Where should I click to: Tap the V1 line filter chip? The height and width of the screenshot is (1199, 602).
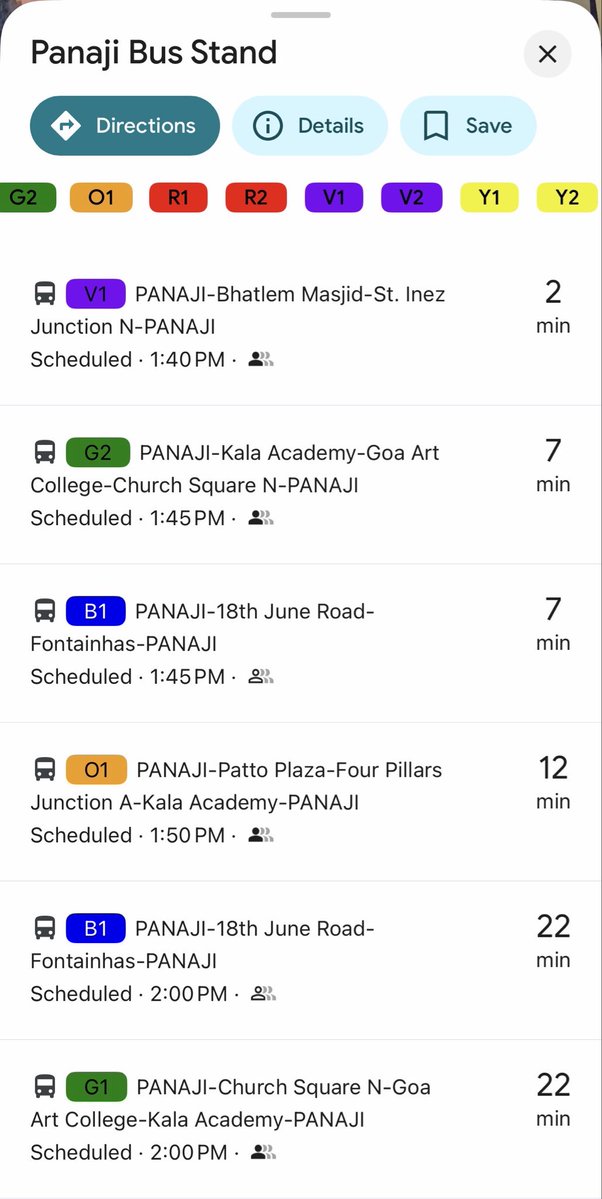(334, 197)
